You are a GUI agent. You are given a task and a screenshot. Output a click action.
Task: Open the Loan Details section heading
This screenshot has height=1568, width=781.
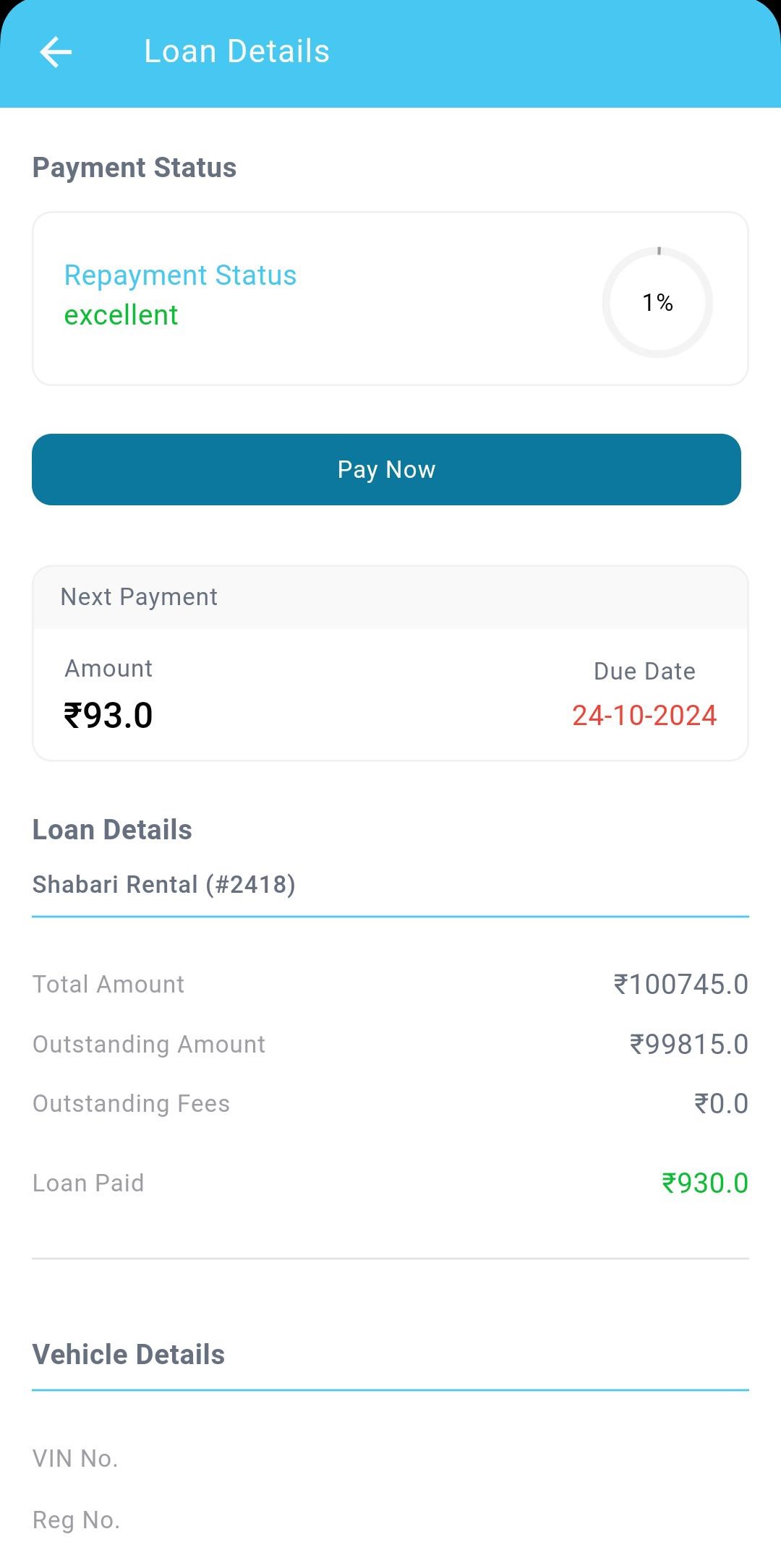[112, 829]
